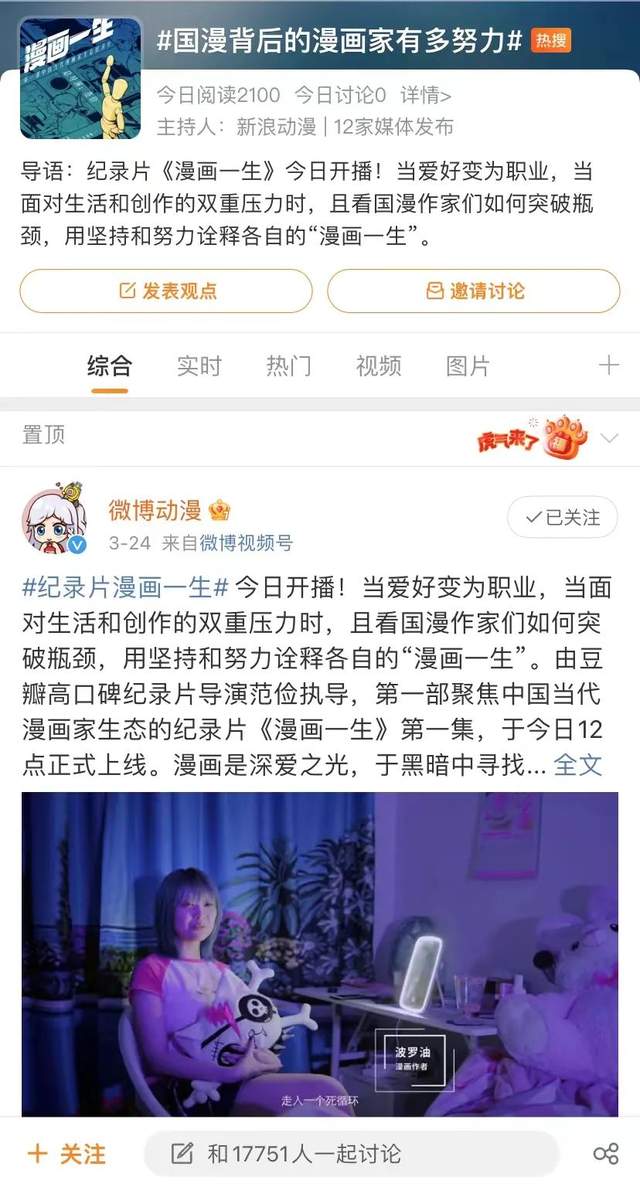
Task: Tap the 已关注 button for 微博动漫
Action: [563, 518]
